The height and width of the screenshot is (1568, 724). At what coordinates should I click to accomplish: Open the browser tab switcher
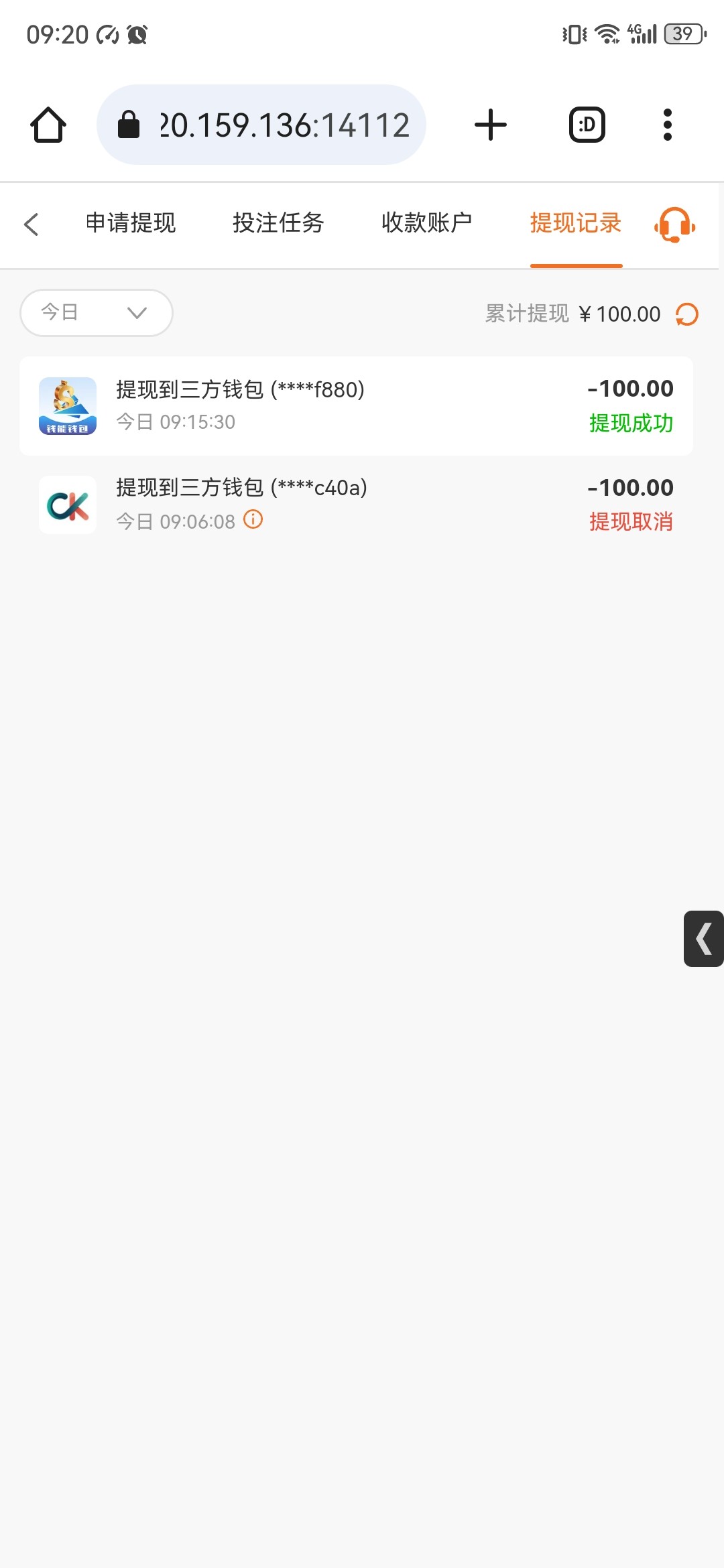(587, 125)
